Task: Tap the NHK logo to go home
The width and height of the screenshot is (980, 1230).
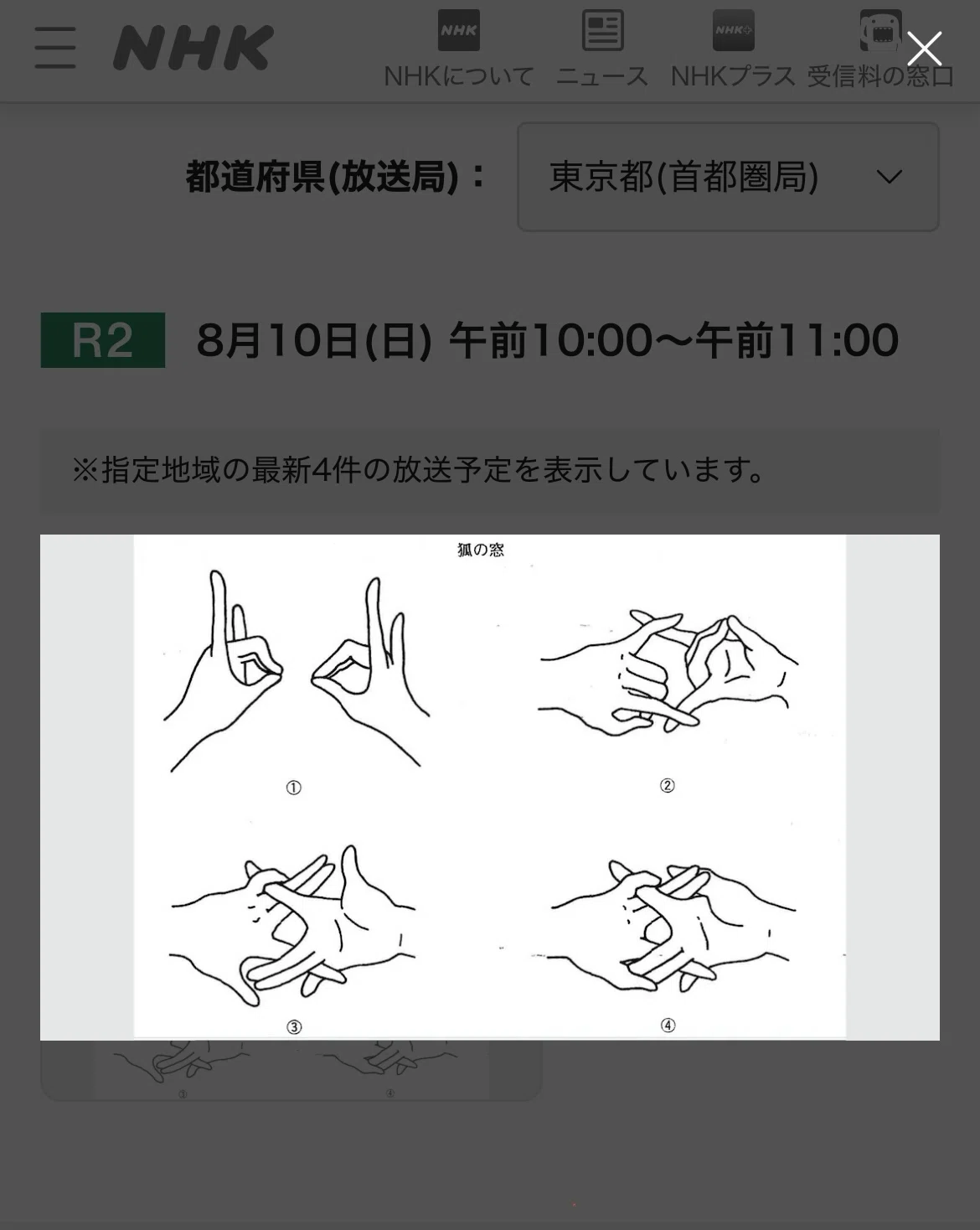Action: coord(193,48)
